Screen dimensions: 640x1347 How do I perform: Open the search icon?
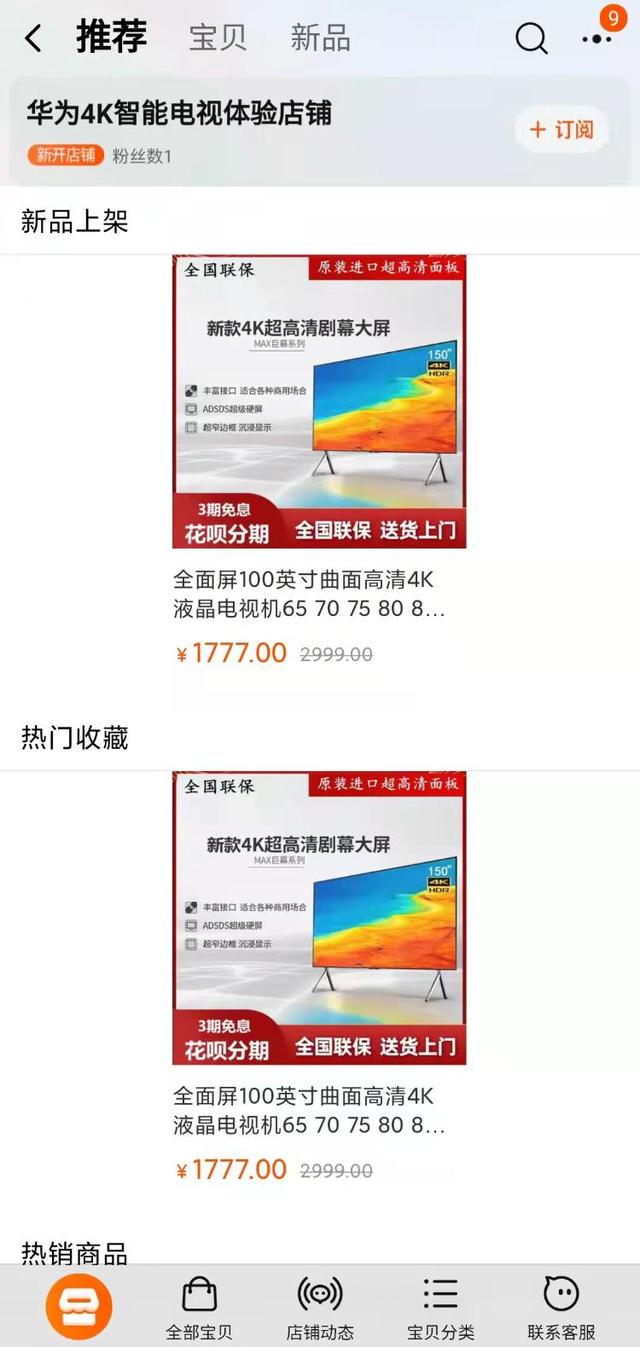(531, 39)
